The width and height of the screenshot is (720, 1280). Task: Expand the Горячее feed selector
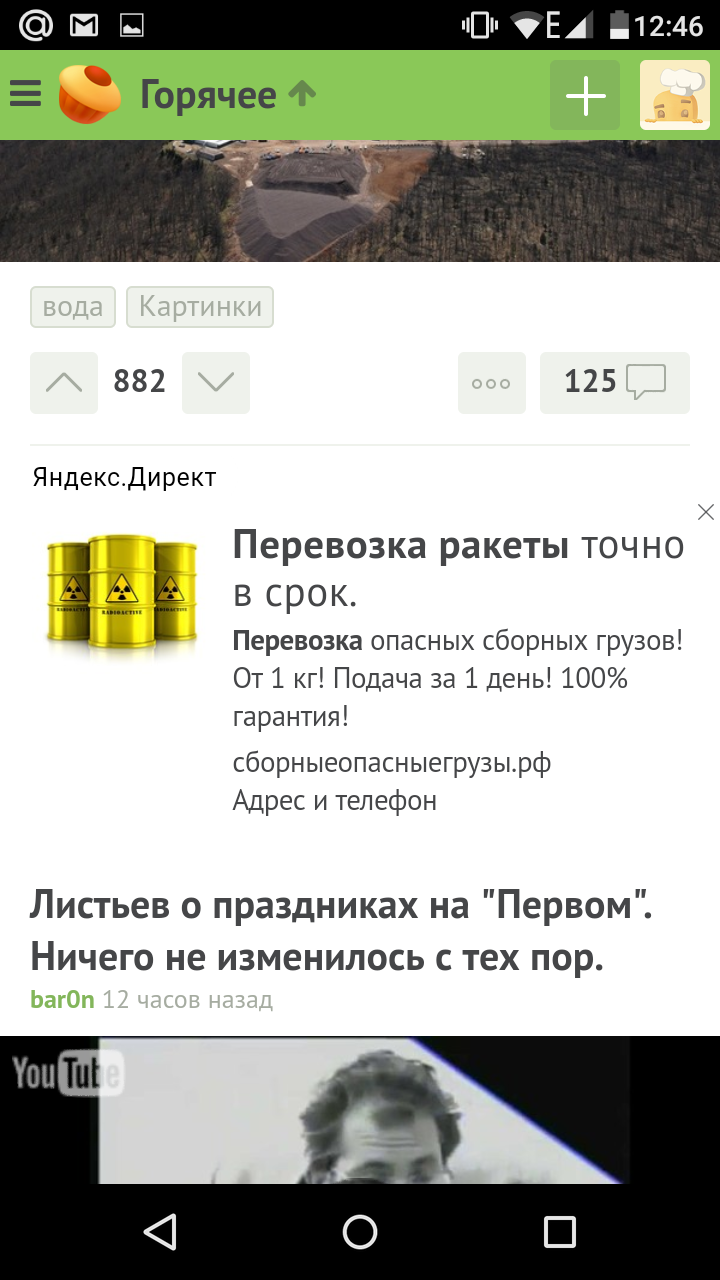228,95
